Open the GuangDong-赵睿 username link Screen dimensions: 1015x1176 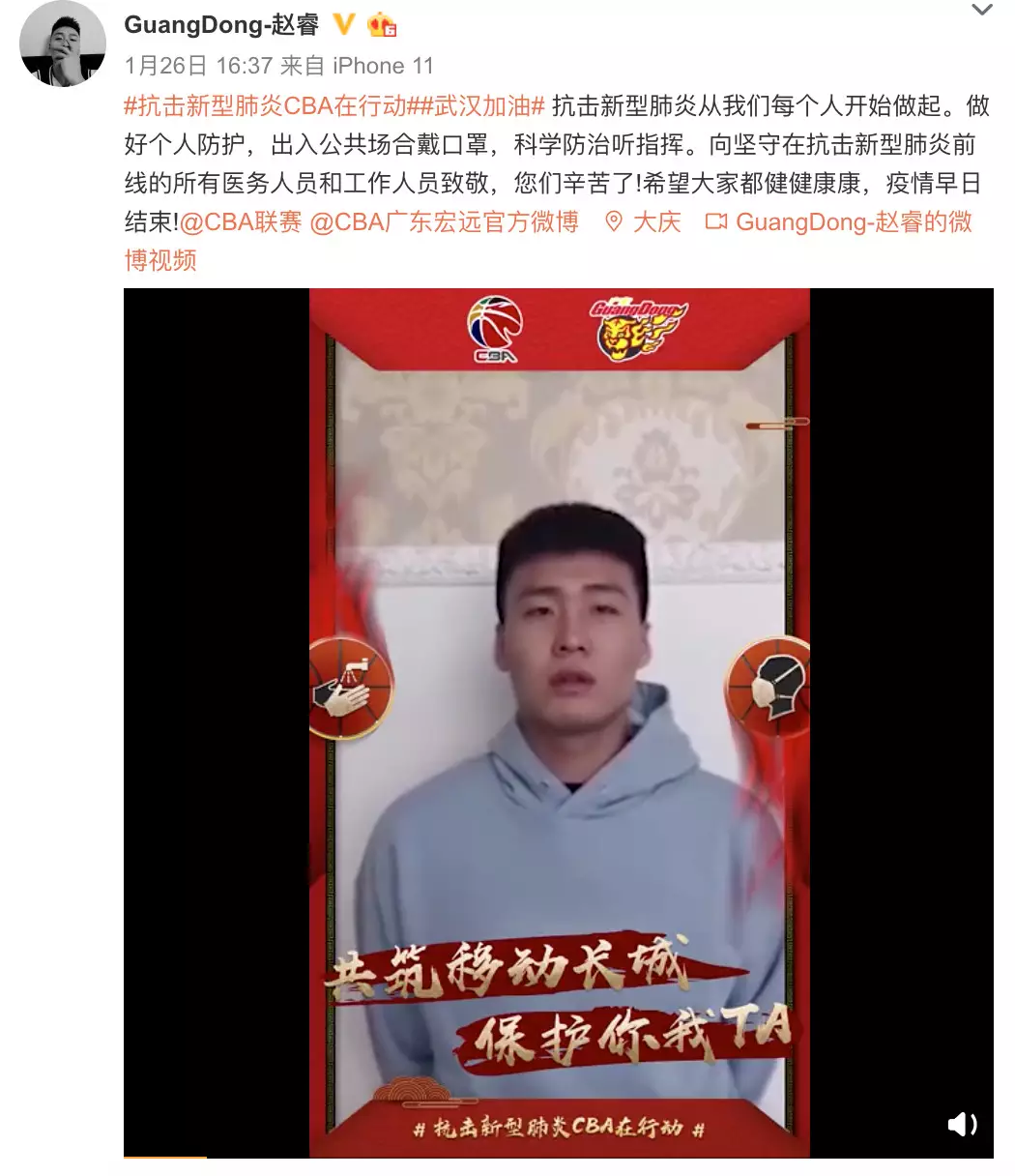tap(221, 24)
